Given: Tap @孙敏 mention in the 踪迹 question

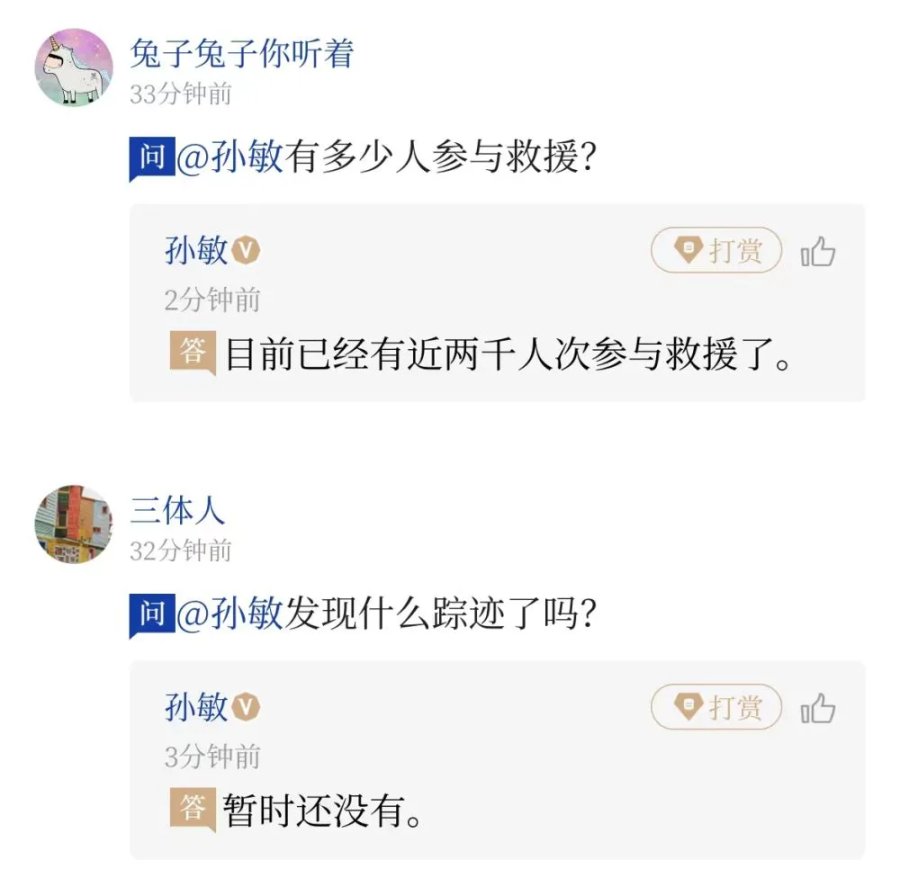Looking at the screenshot, I should pyautogui.click(x=230, y=614).
